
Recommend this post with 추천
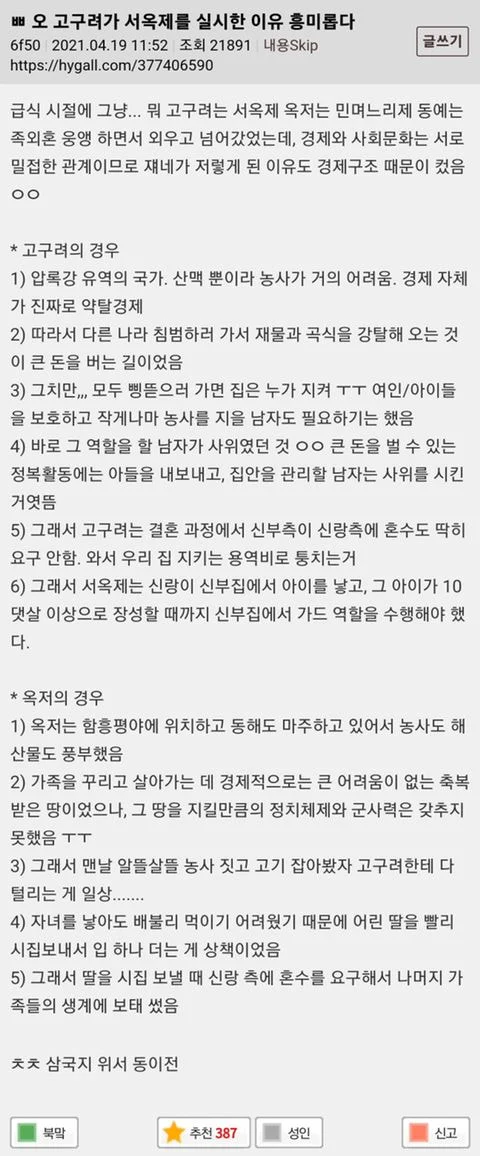tap(204, 1133)
